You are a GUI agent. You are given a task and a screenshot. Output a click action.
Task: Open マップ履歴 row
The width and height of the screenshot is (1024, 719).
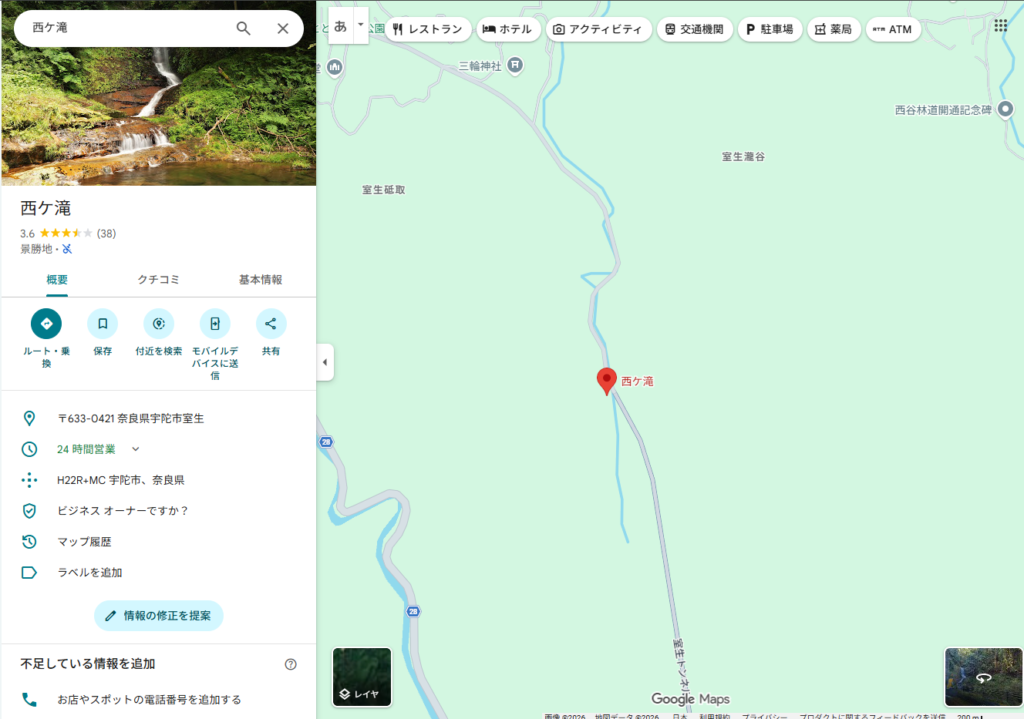coord(84,542)
